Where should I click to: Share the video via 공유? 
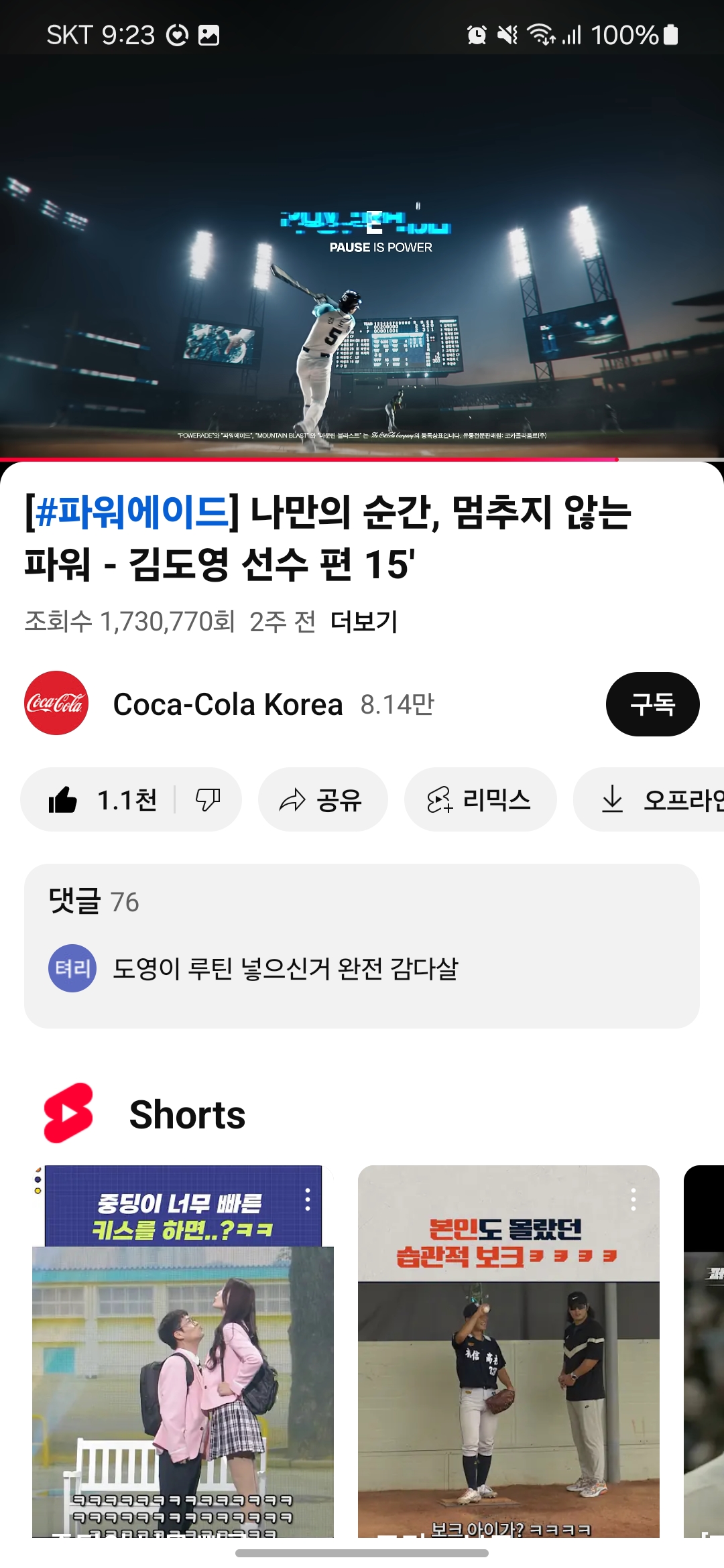[322, 799]
